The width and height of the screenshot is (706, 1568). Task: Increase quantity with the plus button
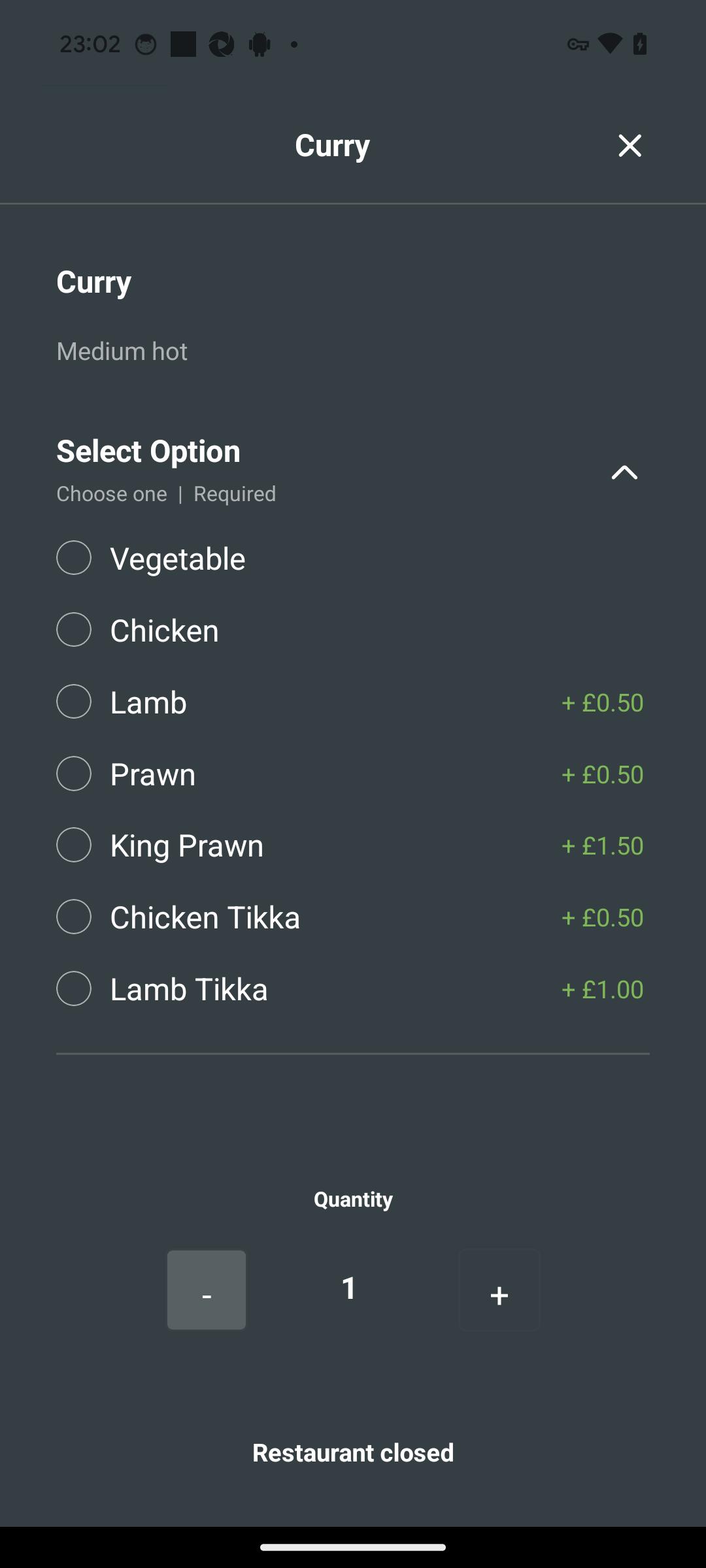point(499,1290)
